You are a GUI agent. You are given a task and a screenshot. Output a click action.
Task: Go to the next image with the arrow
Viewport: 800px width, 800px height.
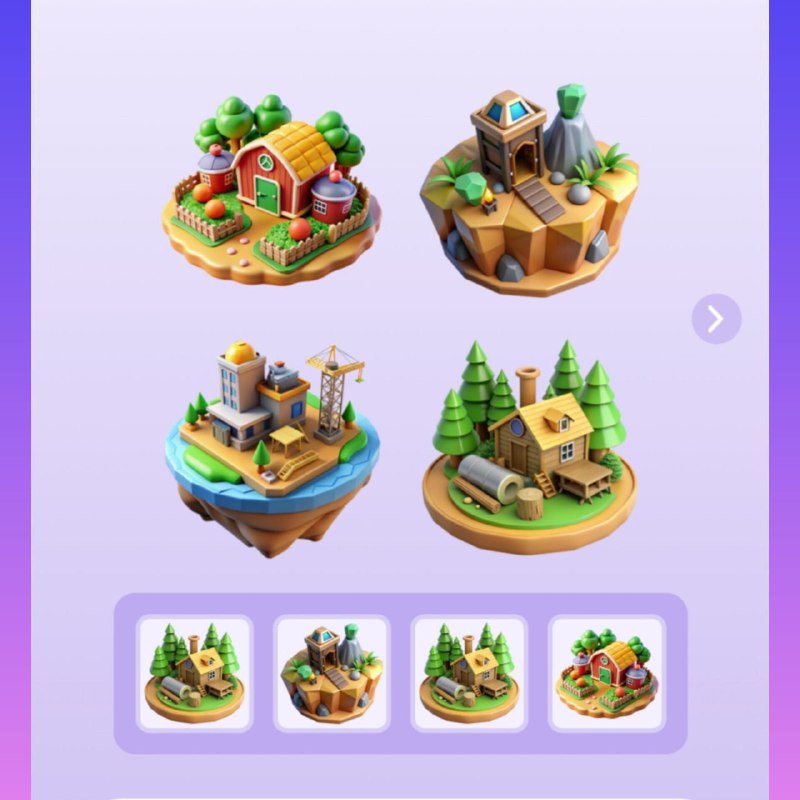pos(716,319)
